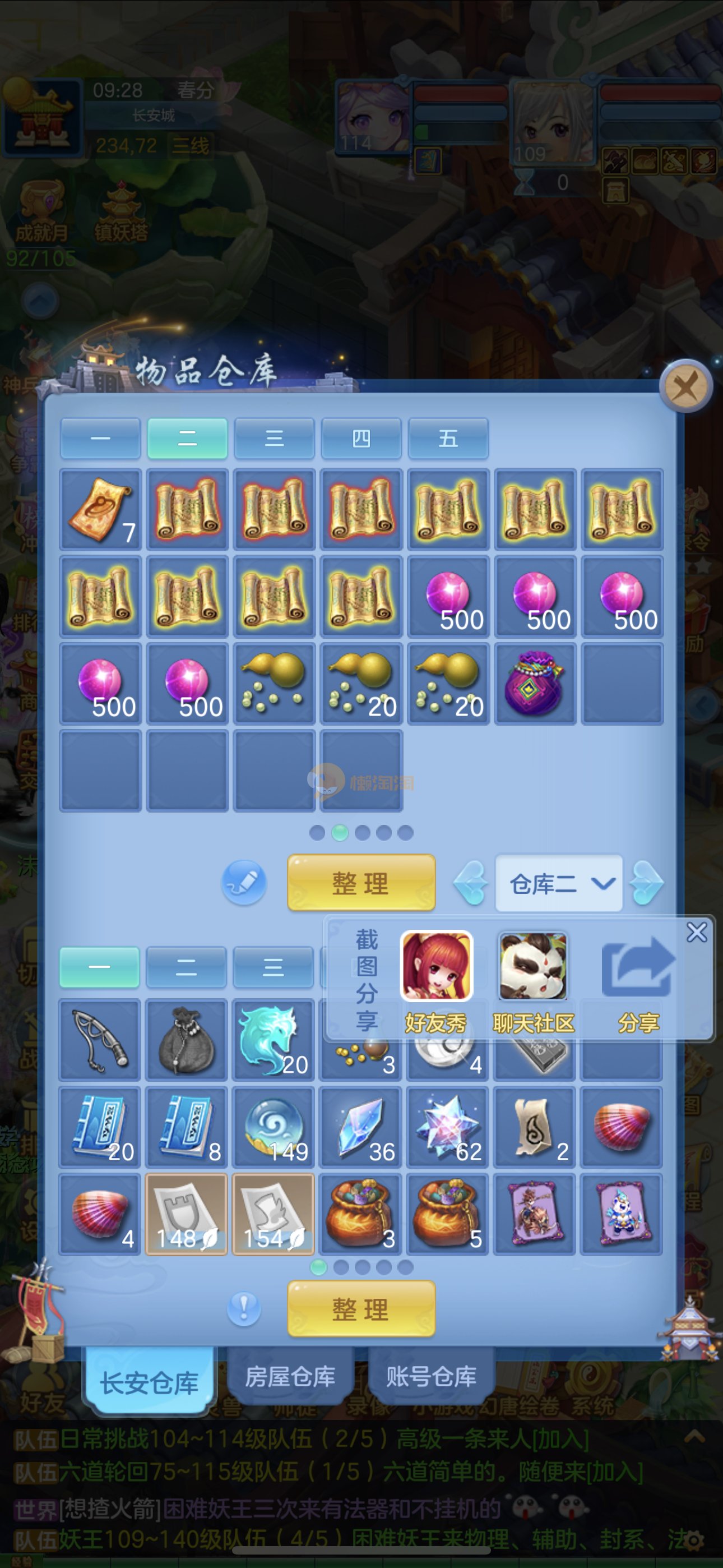Tap the lower 整理 button to sort the bag
Viewport: 723px width, 1568px height.
[x=361, y=1309]
